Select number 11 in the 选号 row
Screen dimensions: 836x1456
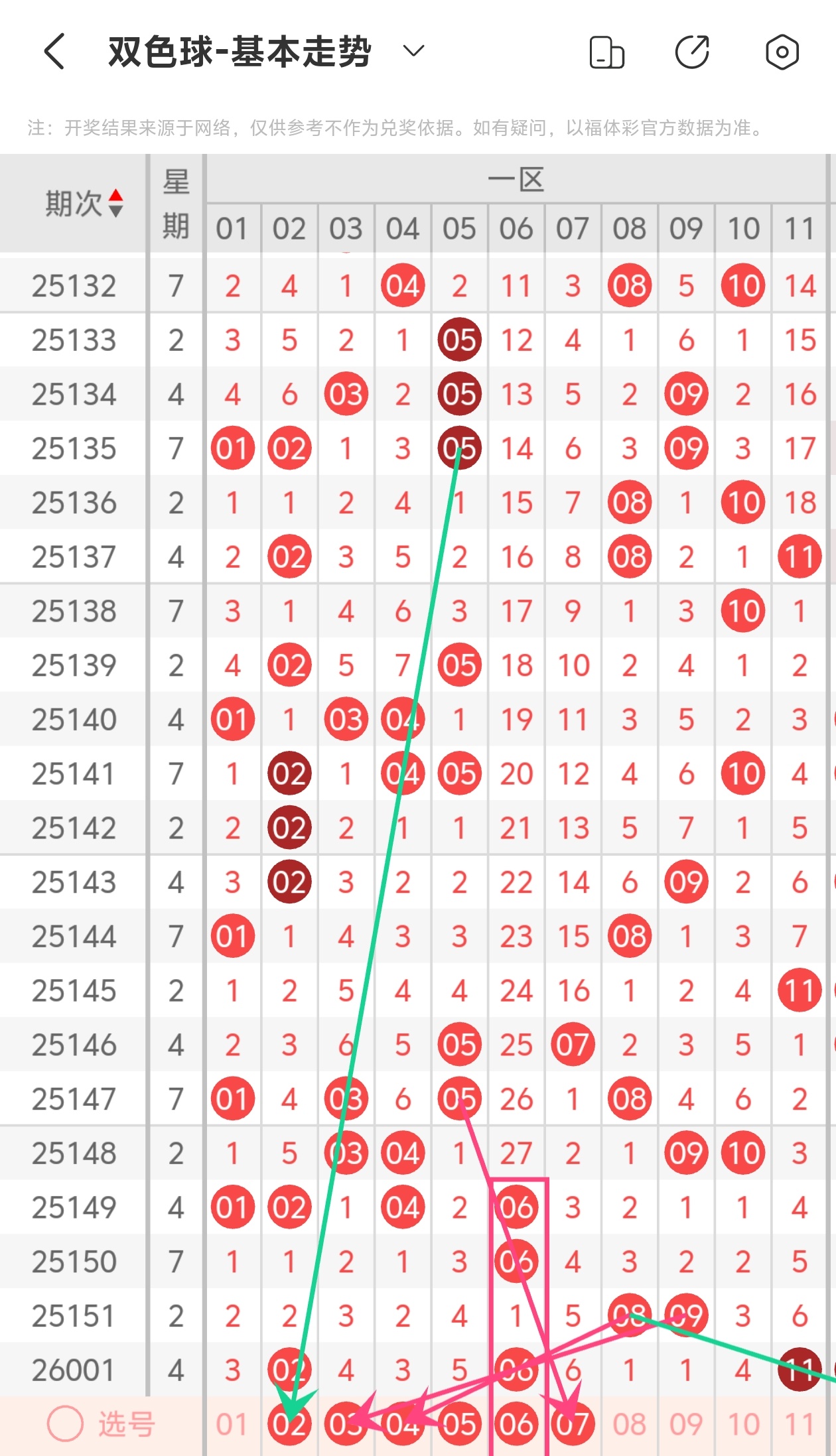pyautogui.click(x=800, y=1424)
